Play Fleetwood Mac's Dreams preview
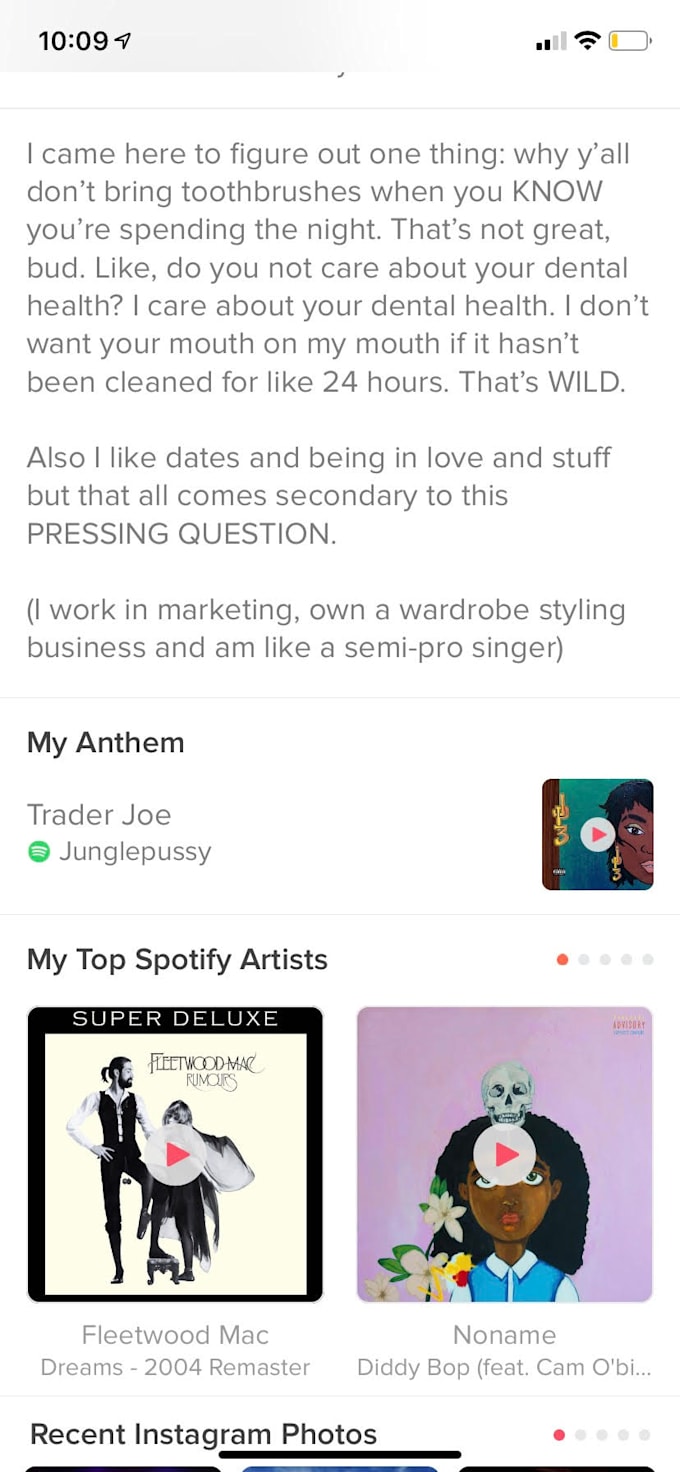680x1472 pixels. point(176,1155)
